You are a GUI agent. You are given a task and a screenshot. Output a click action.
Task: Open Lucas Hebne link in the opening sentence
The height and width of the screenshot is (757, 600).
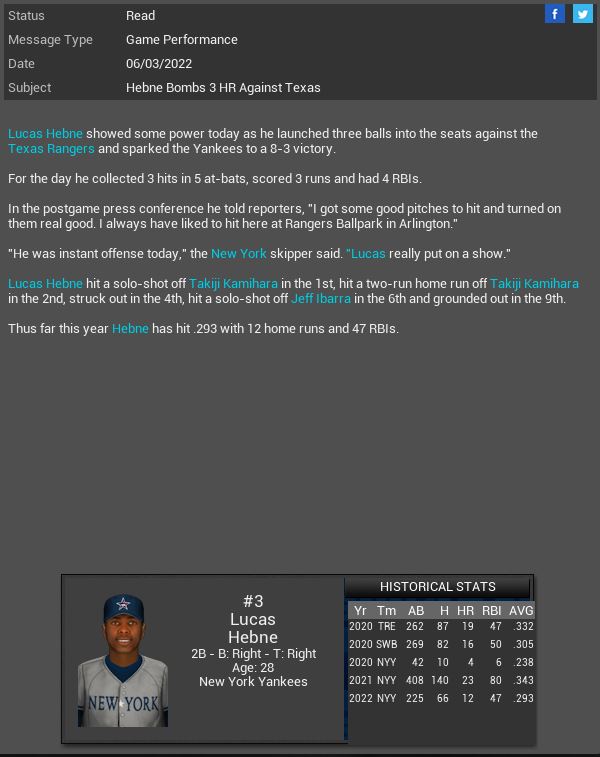[45, 134]
